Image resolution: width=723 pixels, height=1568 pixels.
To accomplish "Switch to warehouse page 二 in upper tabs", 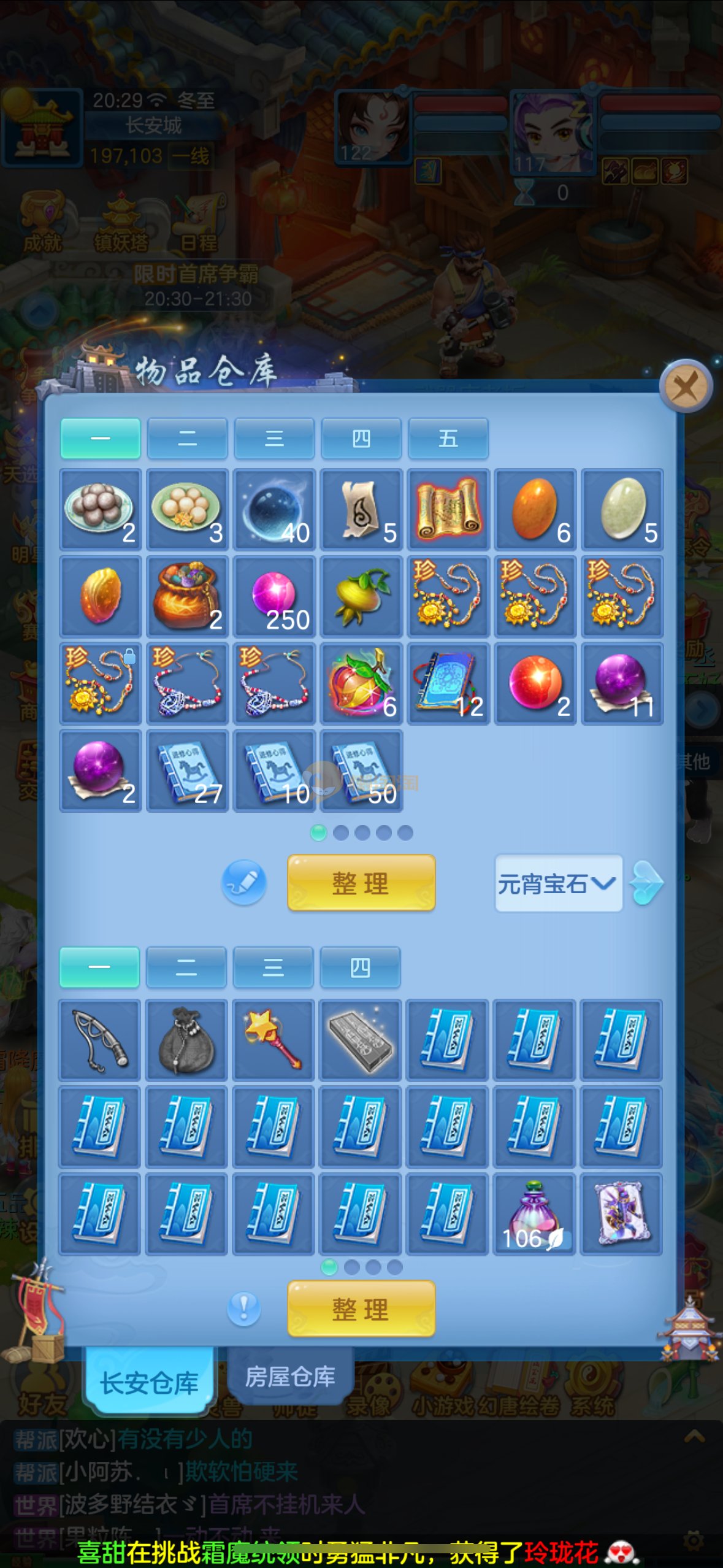I will tap(187, 438).
